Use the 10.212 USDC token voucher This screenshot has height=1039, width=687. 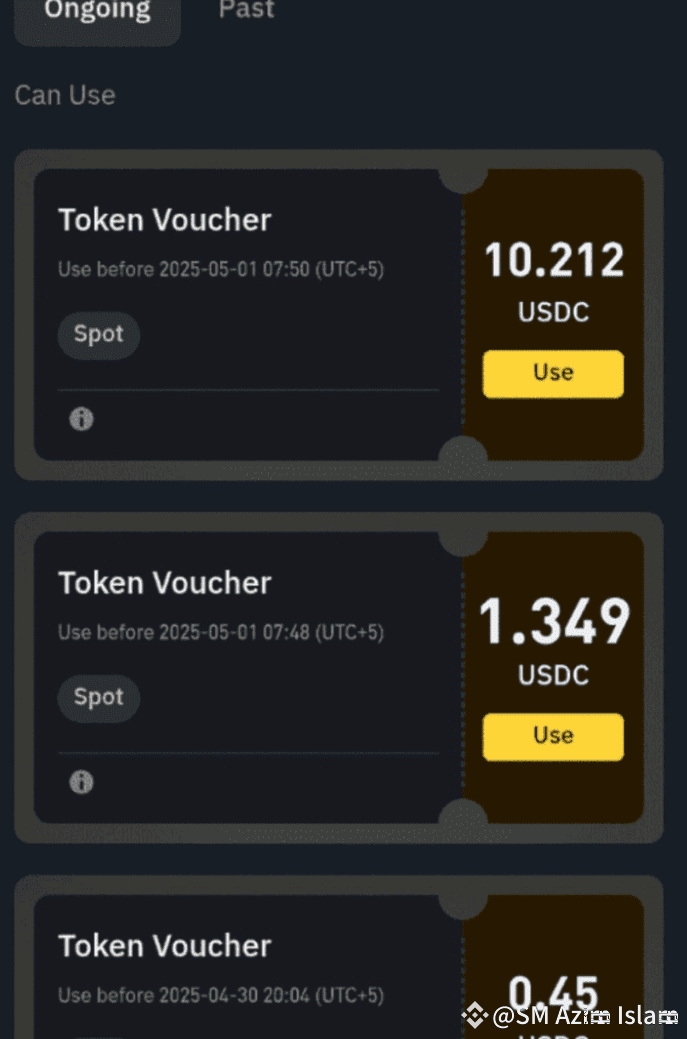click(553, 374)
